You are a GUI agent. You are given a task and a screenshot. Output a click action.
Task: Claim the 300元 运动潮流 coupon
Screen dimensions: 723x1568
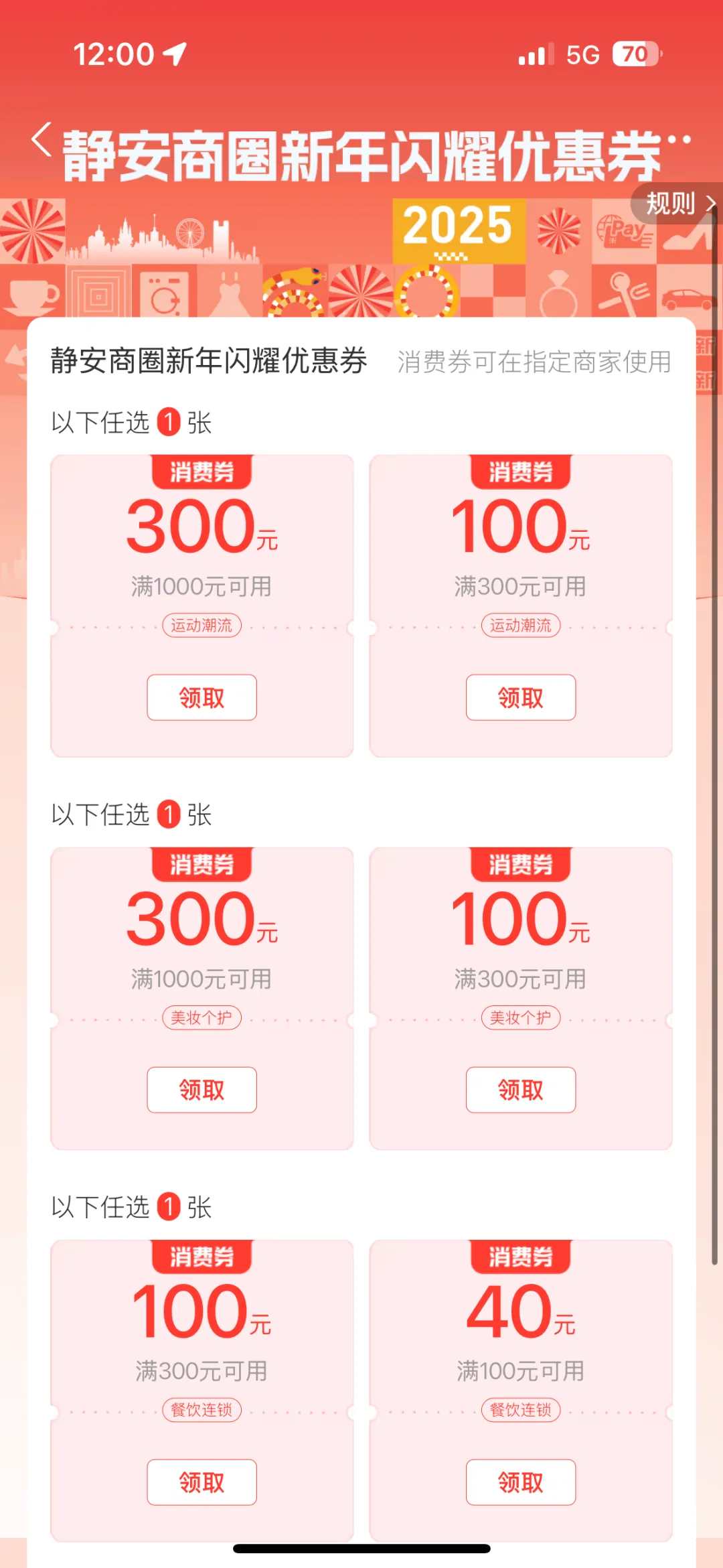coord(202,697)
